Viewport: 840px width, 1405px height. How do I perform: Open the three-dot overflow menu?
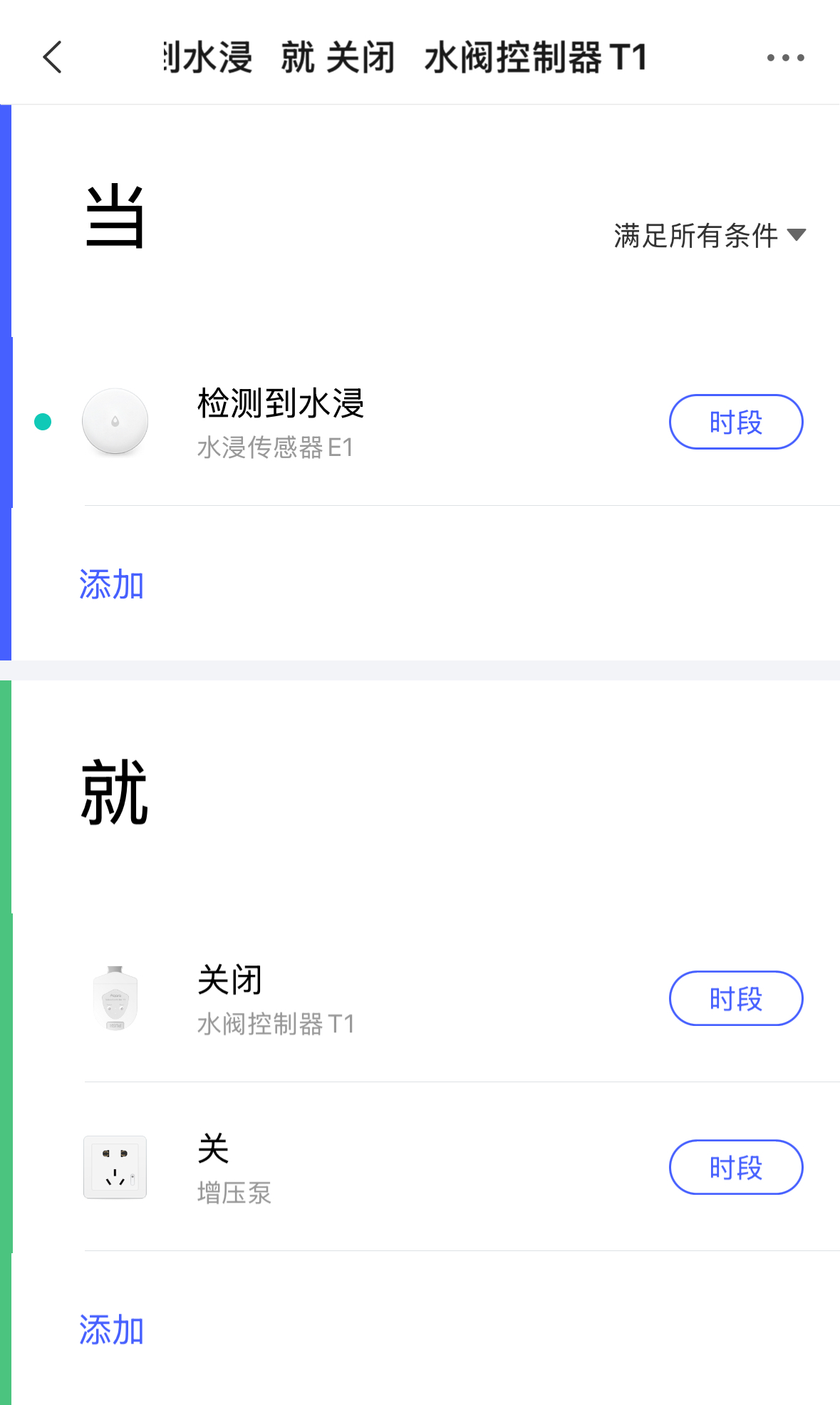click(785, 58)
